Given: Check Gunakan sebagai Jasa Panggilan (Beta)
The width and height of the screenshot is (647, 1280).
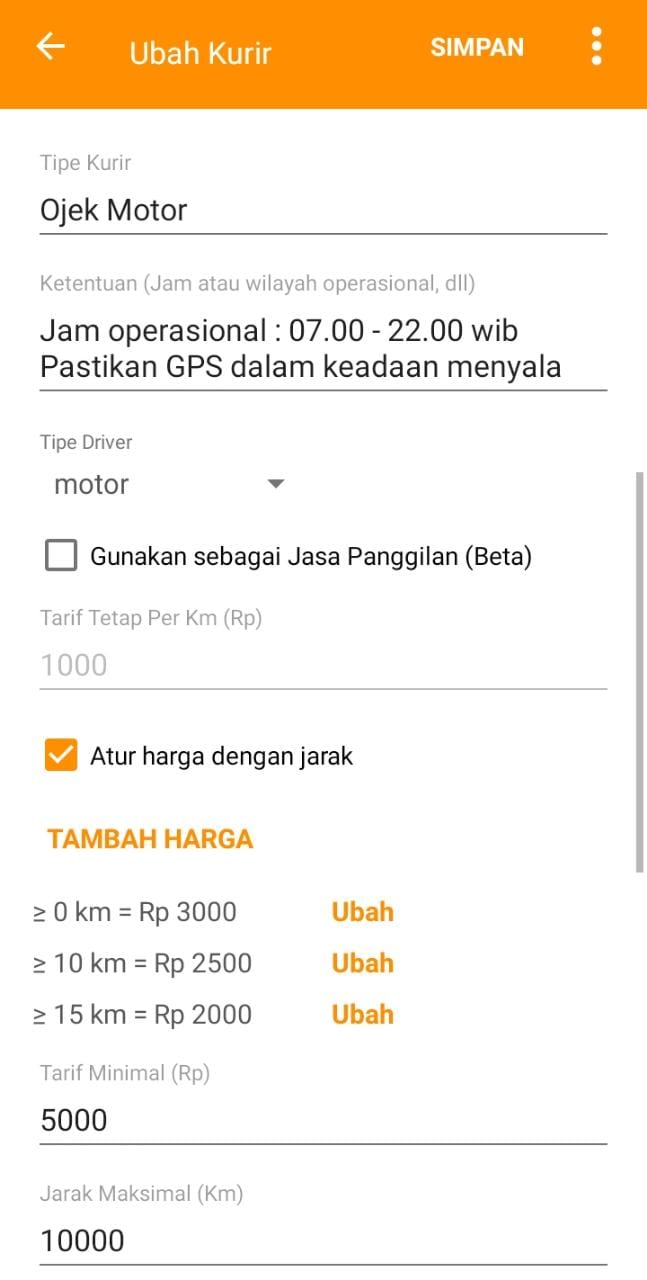Looking at the screenshot, I should click(61, 556).
